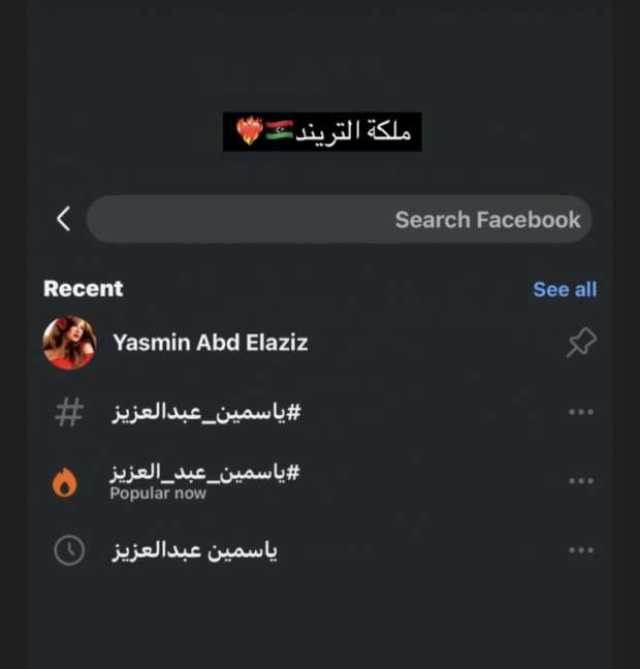640x669 pixels.
Task: Open hashtag #ياسمين_عبدالعزيز result
Action: click(206, 412)
